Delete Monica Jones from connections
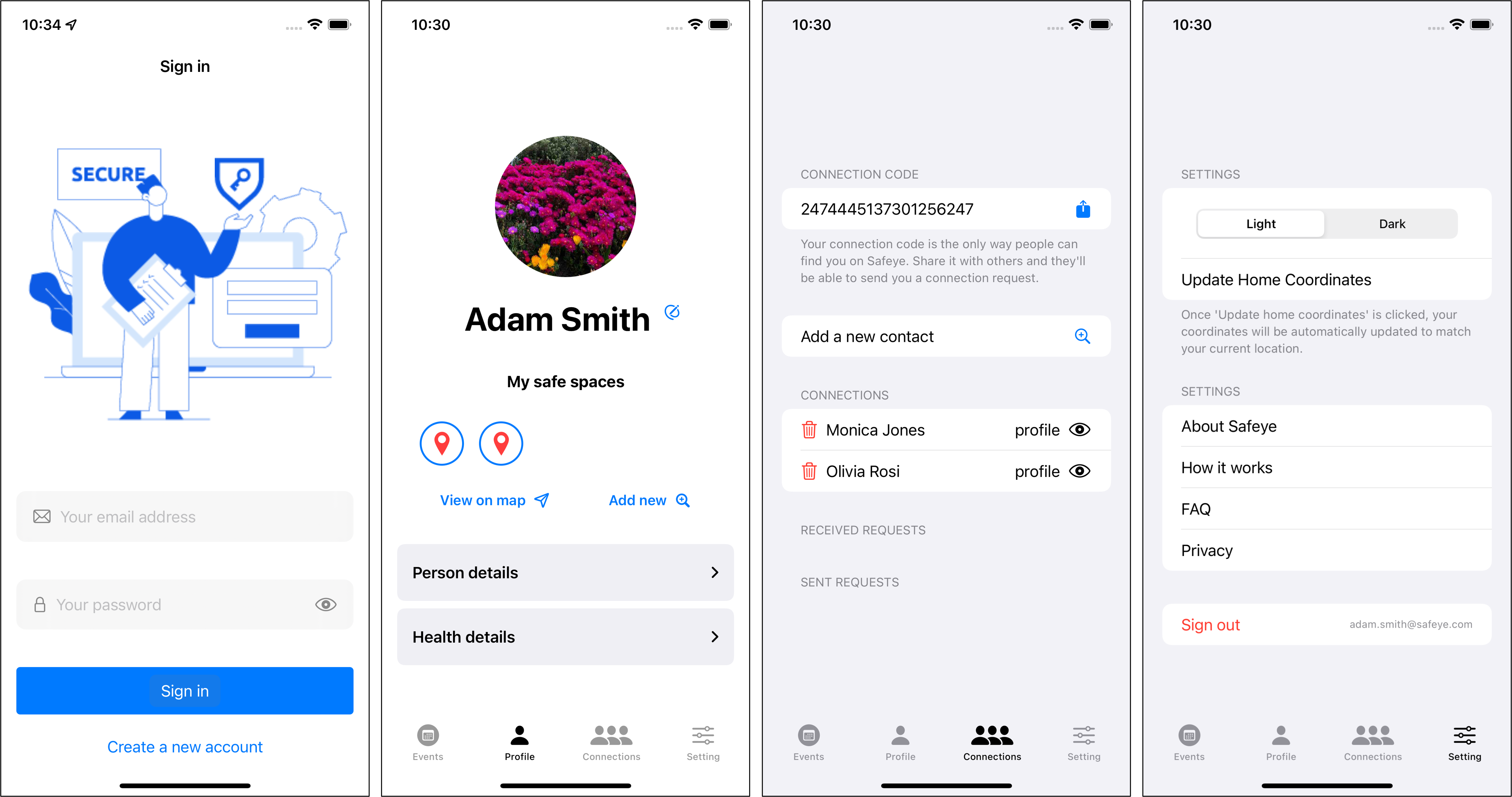 point(809,430)
